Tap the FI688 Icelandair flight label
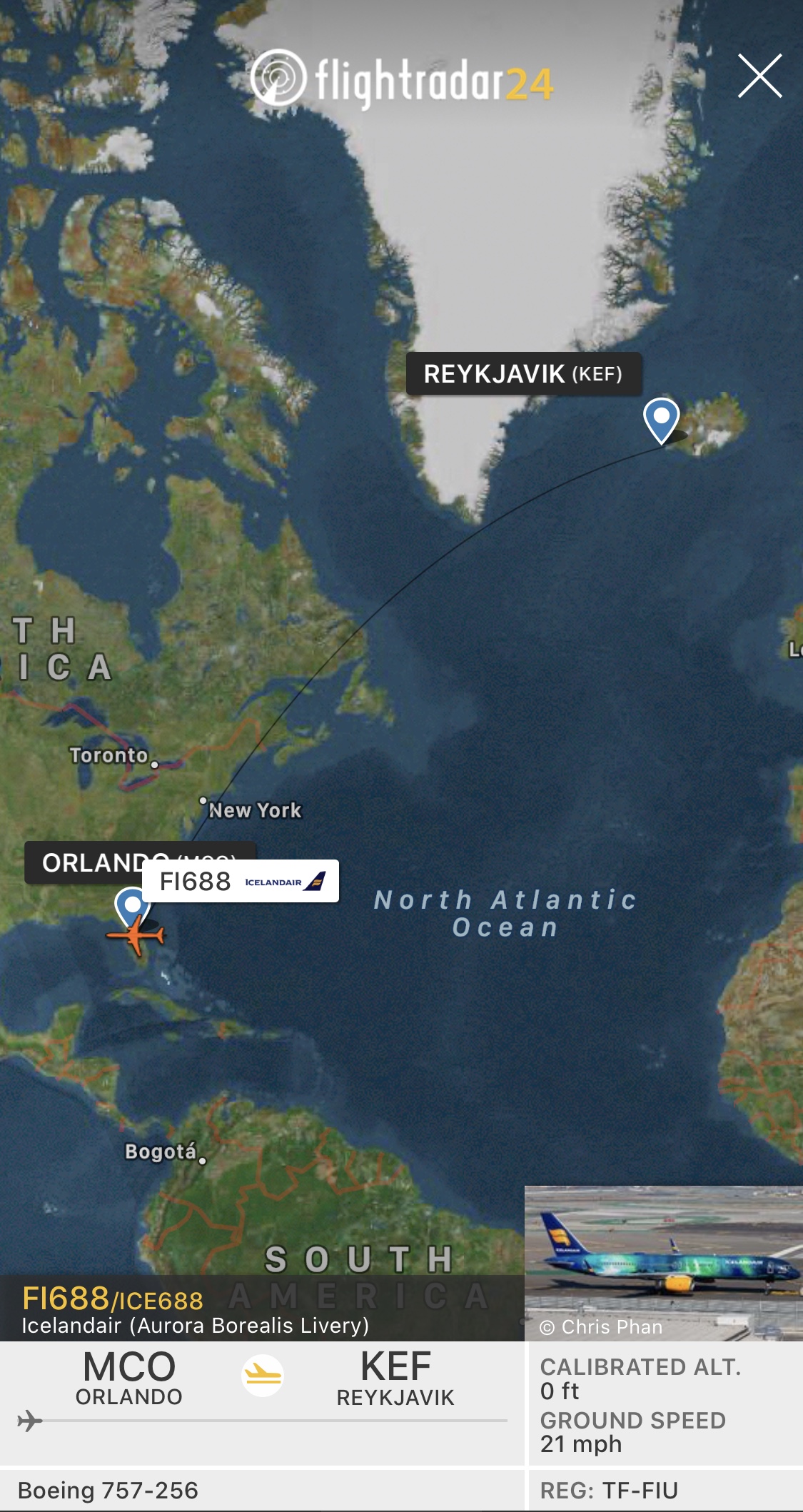Screen dimensions: 803x1512 (241, 882)
